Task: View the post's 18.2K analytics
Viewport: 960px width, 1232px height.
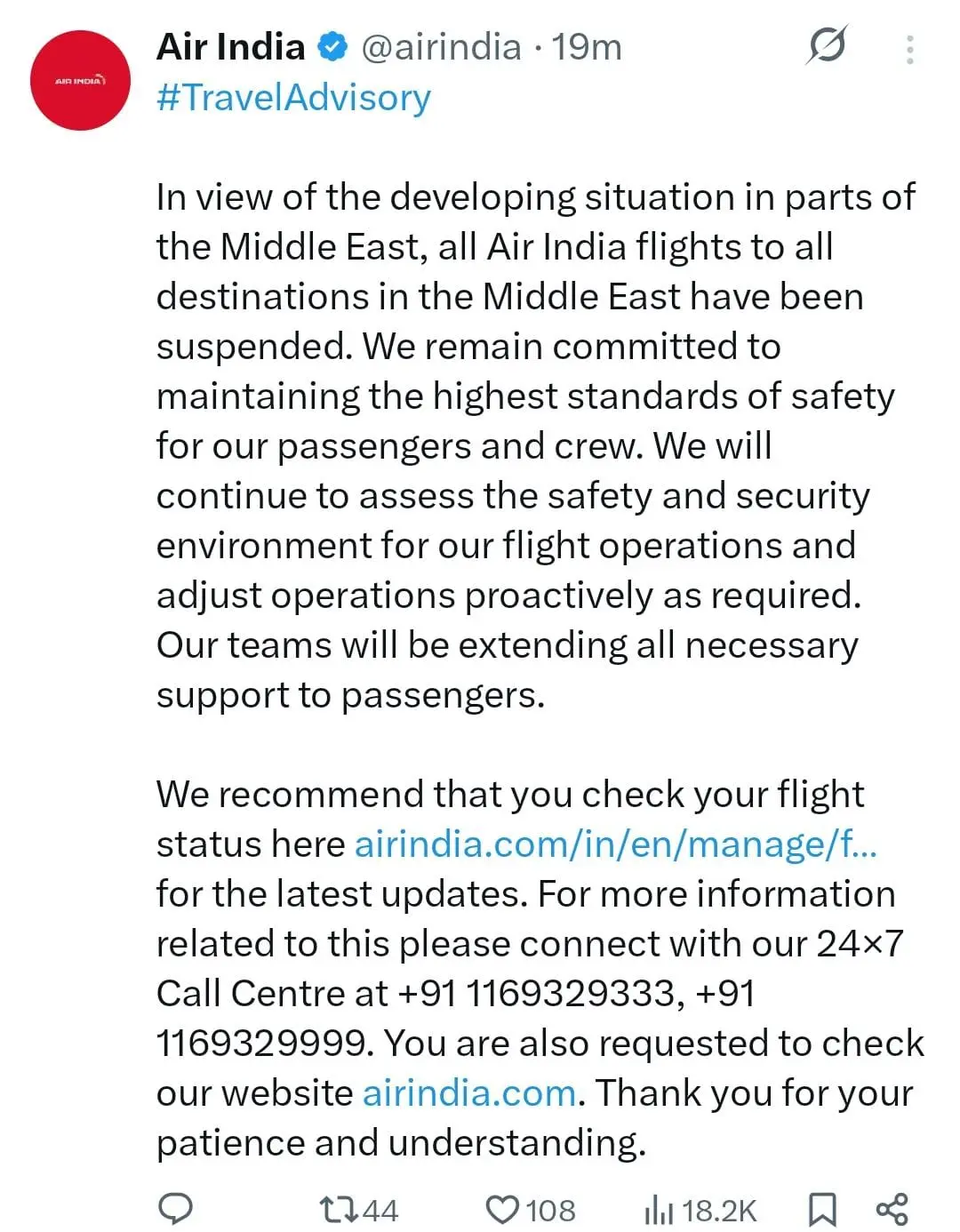Action: (659, 1209)
